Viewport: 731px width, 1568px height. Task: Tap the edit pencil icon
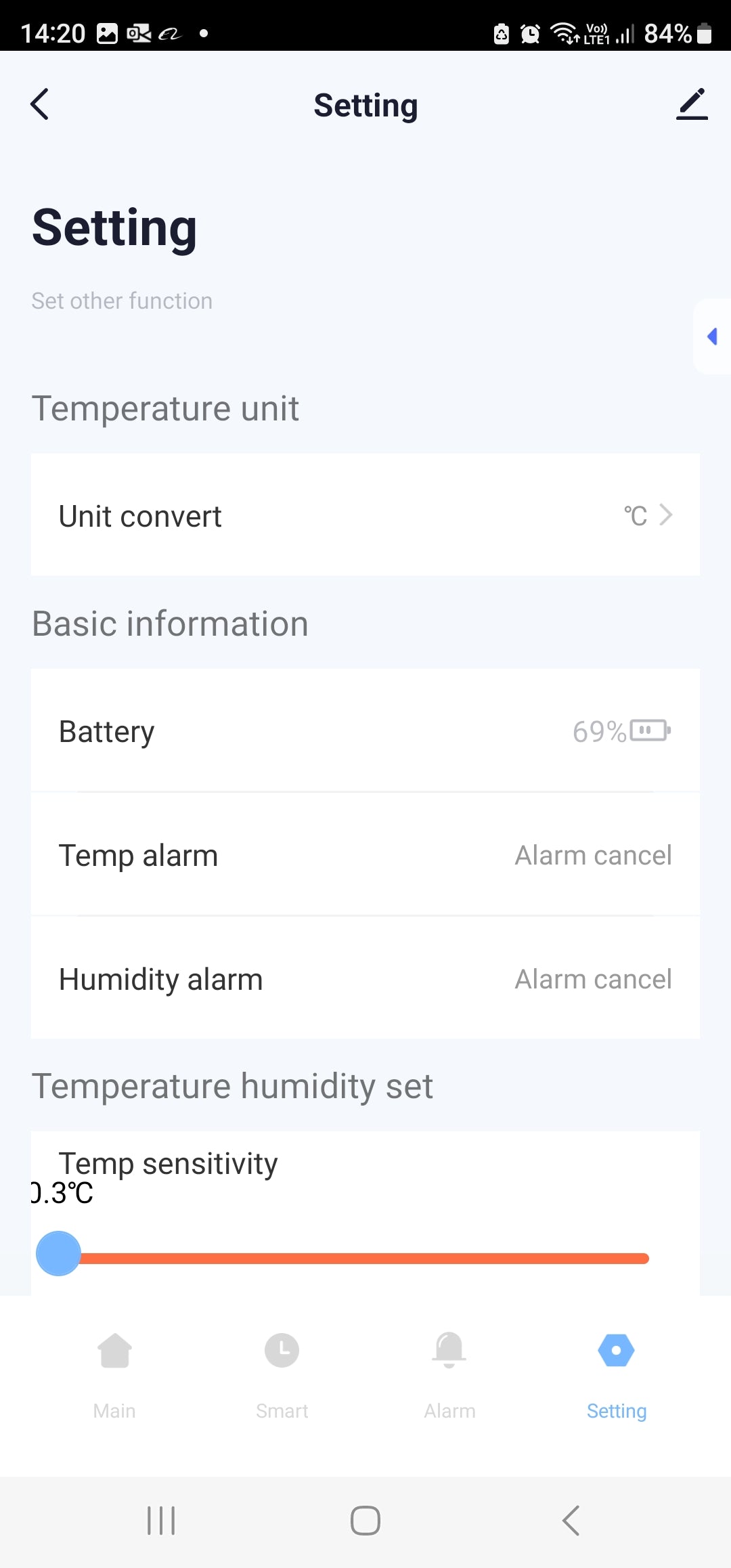click(691, 104)
